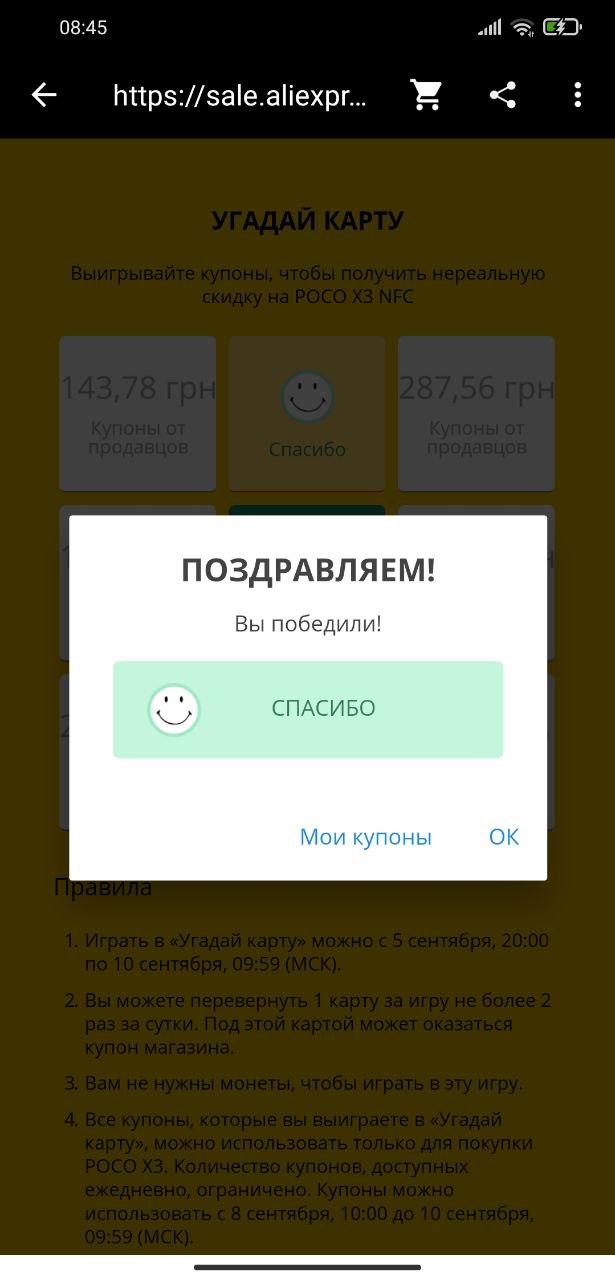Image resolution: width=615 pixels, height=1280 pixels.
Task: Open Мои купоны from the dialog
Action: coord(366,837)
